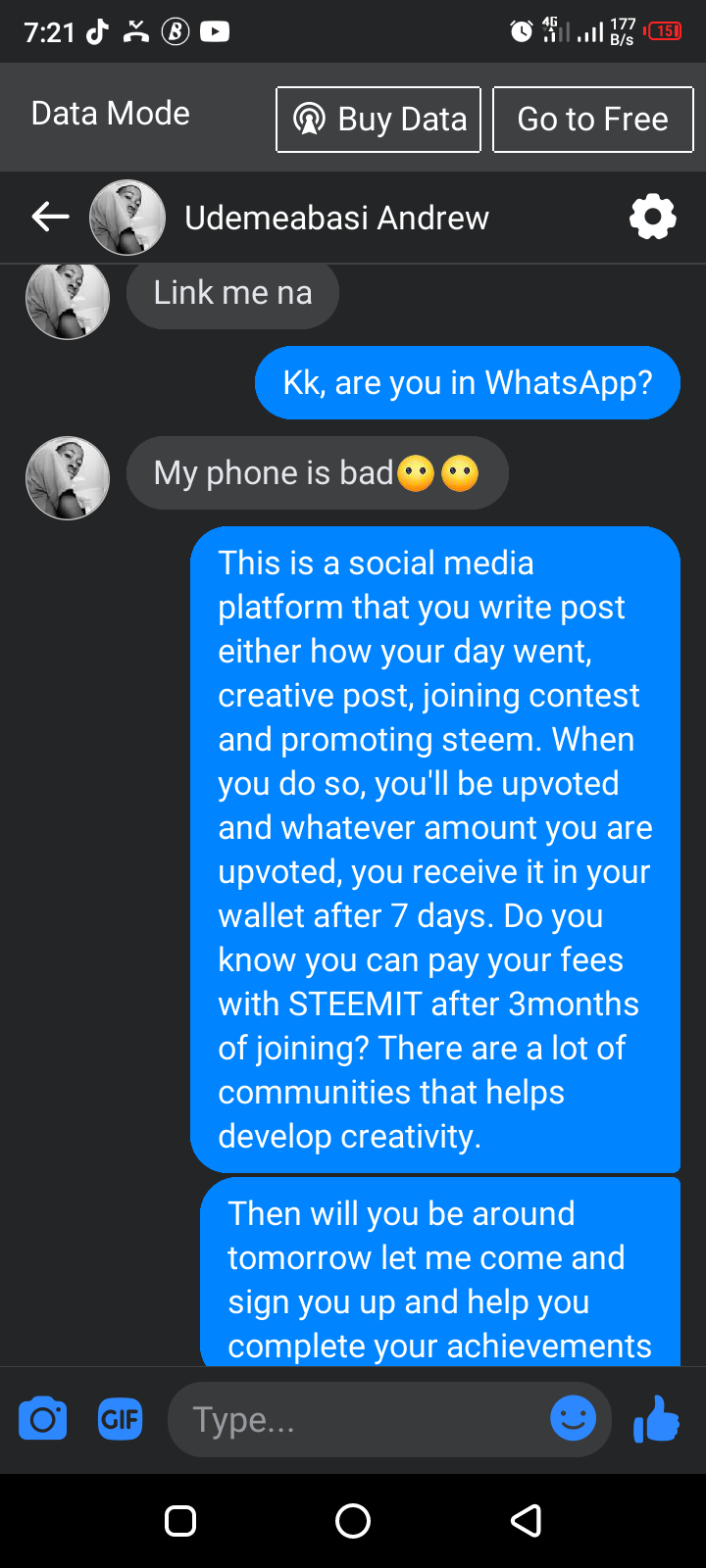Tap the system home button
This screenshot has width=706, height=1568.
coord(353,1521)
